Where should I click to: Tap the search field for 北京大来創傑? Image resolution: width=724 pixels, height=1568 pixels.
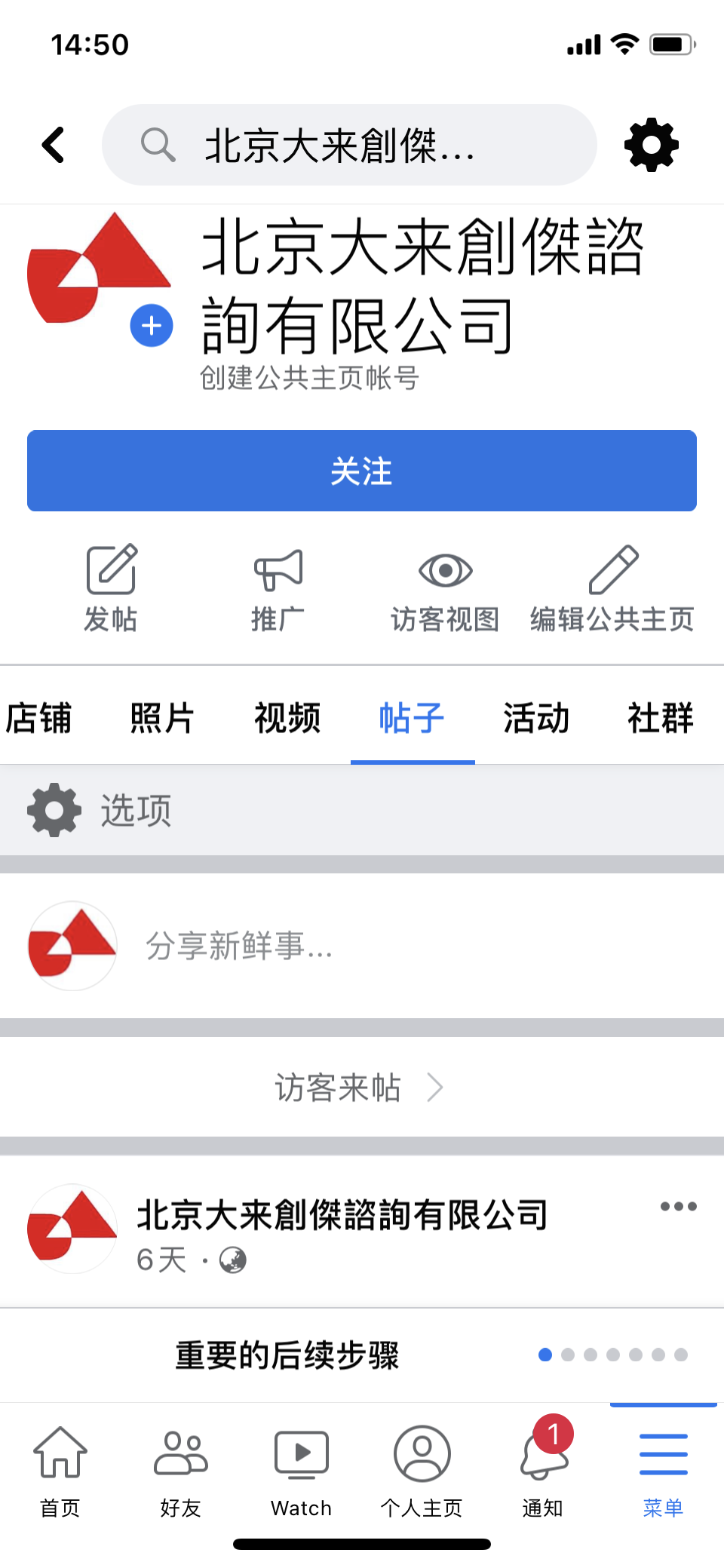click(348, 145)
